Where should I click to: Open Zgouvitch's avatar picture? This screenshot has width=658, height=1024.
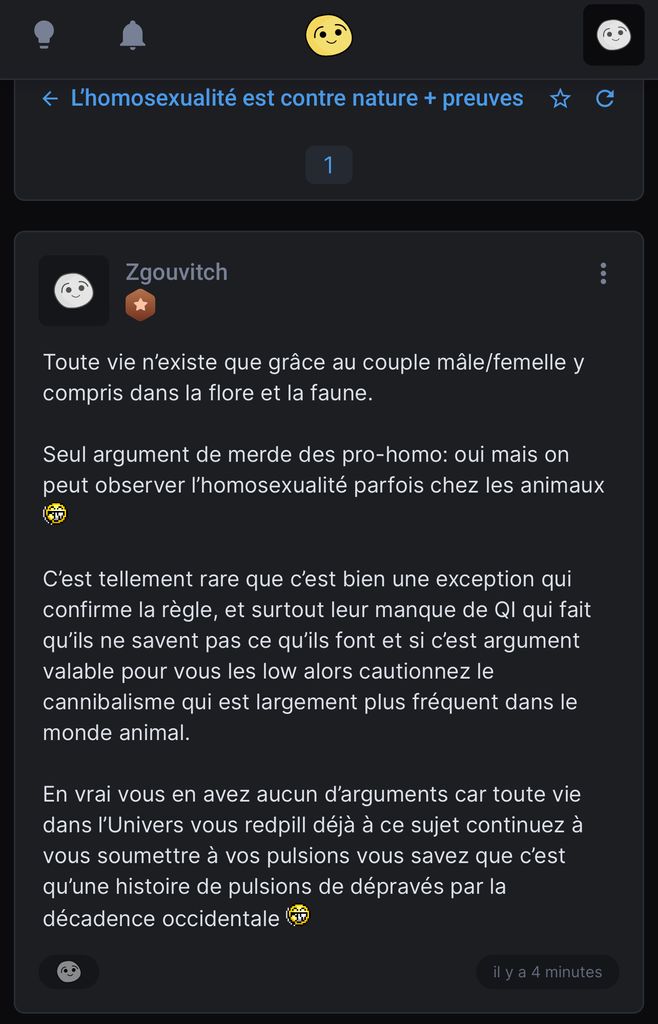[74, 291]
